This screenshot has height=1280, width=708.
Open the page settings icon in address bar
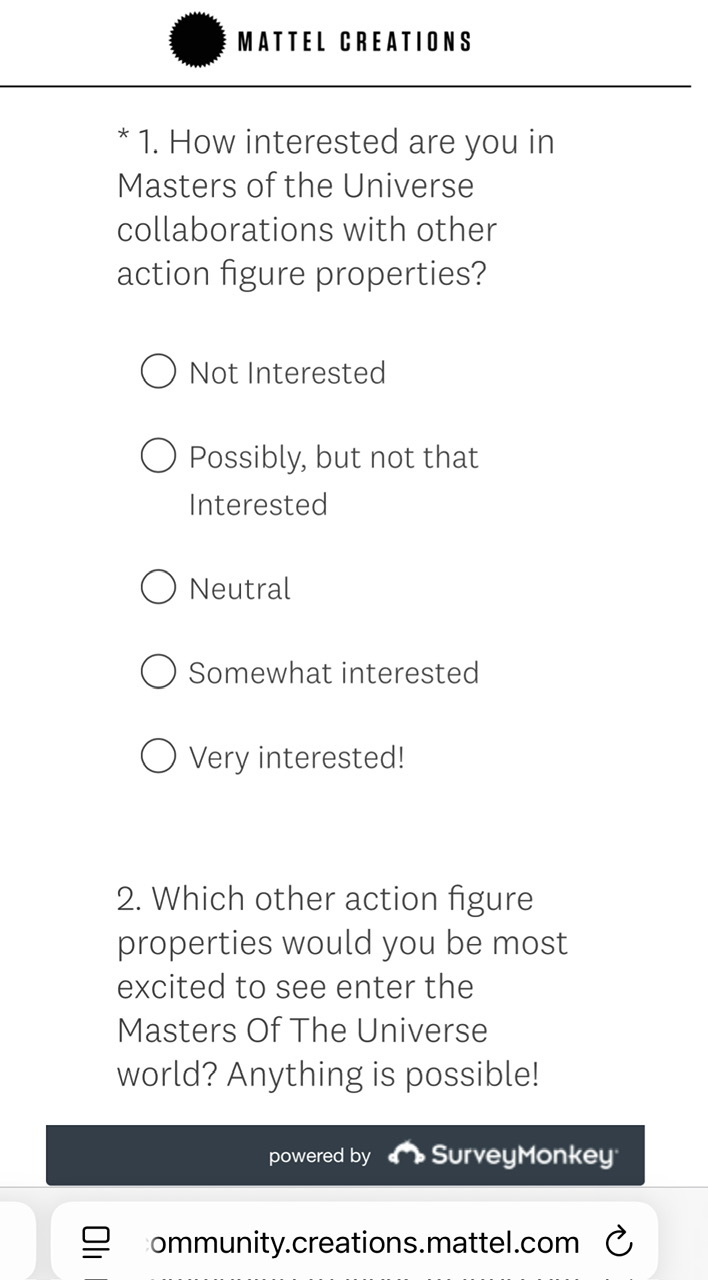96,1242
